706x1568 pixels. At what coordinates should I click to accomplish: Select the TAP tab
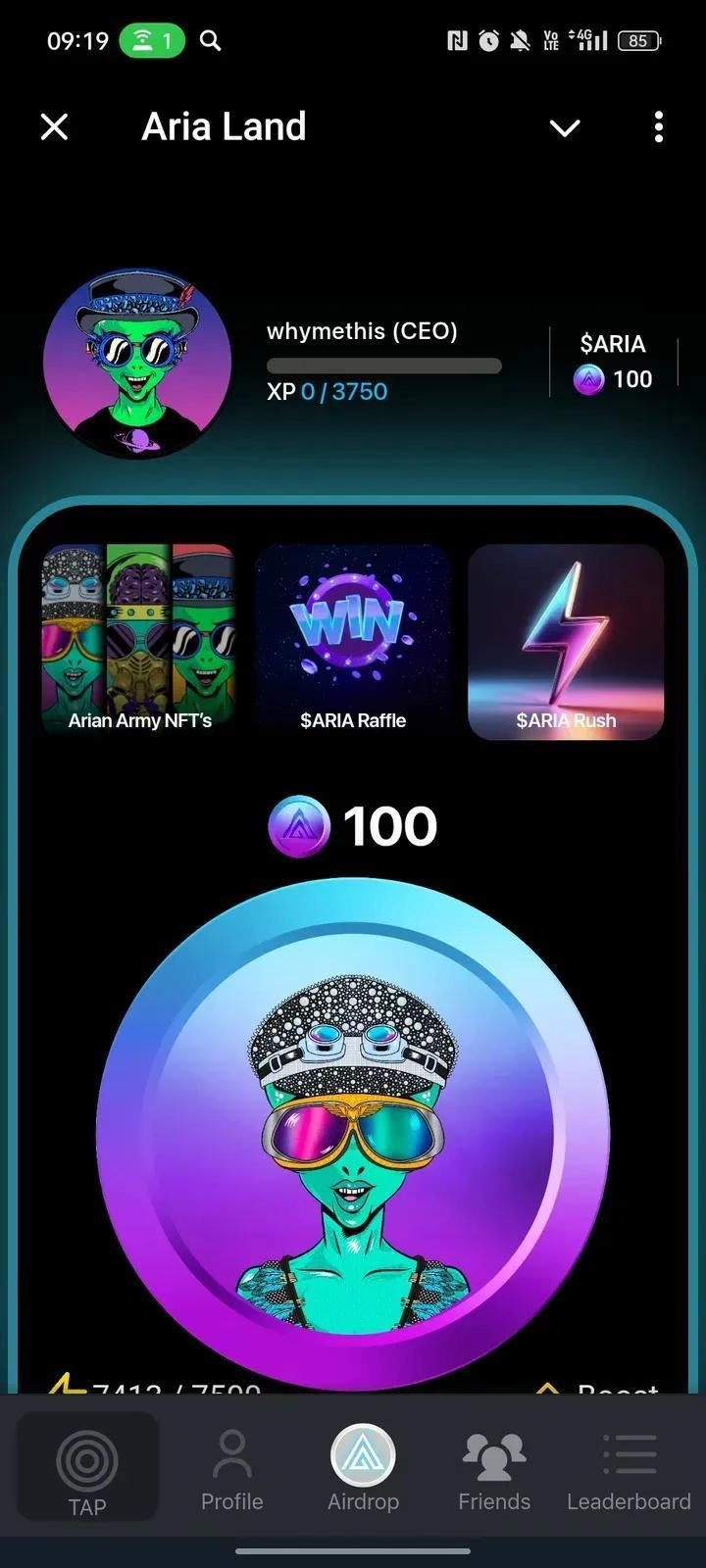pos(87,1470)
